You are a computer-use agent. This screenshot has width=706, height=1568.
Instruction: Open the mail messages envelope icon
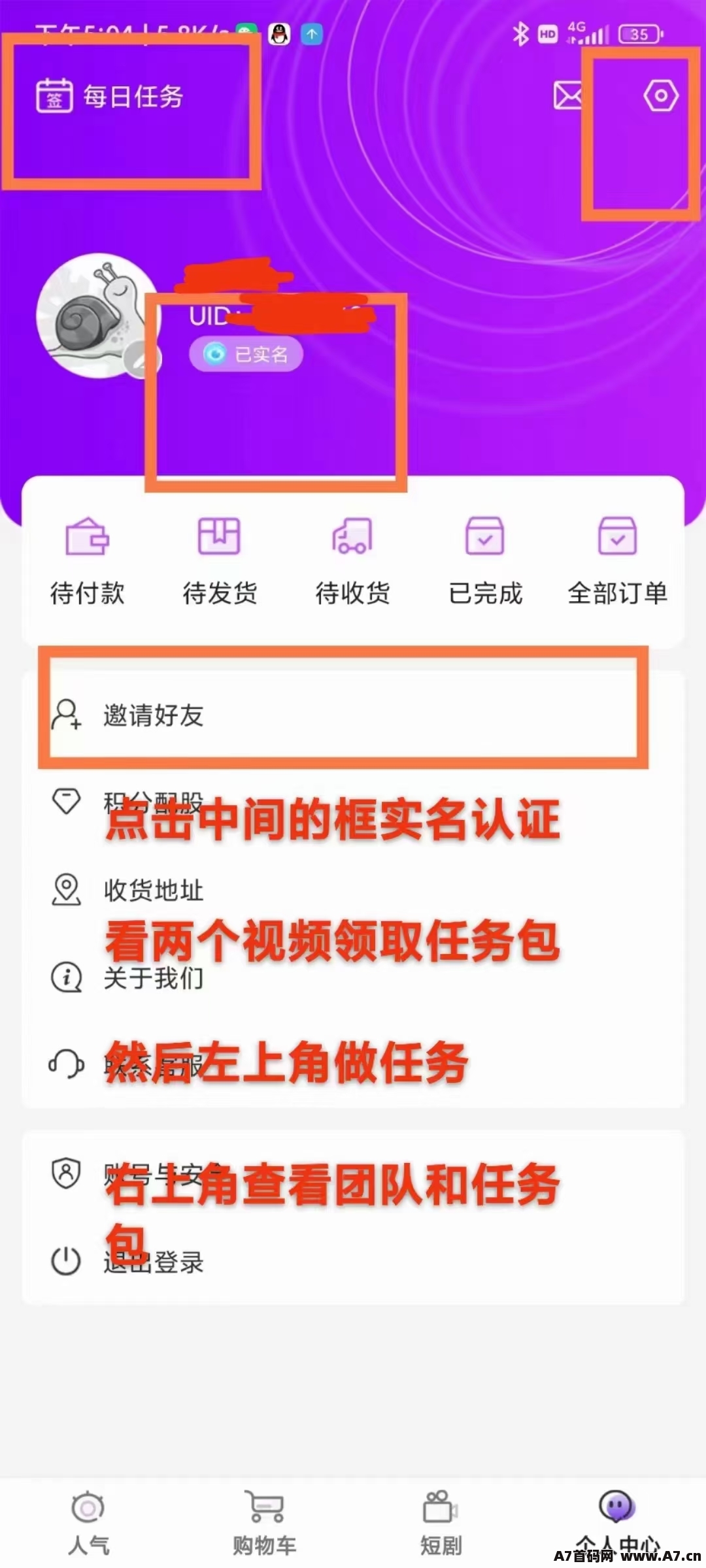(569, 96)
